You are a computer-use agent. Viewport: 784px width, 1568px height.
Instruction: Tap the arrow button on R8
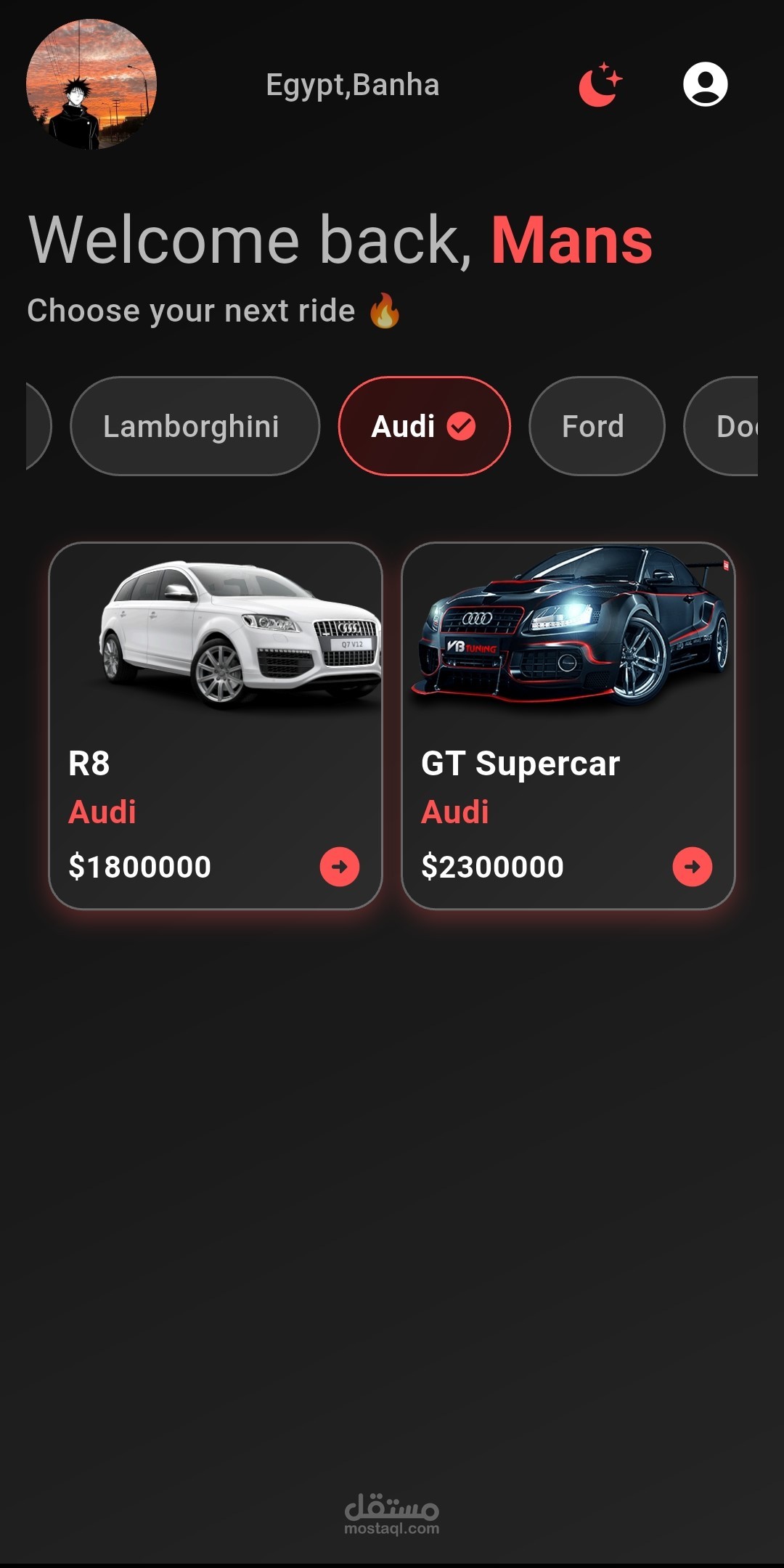pyautogui.click(x=340, y=867)
